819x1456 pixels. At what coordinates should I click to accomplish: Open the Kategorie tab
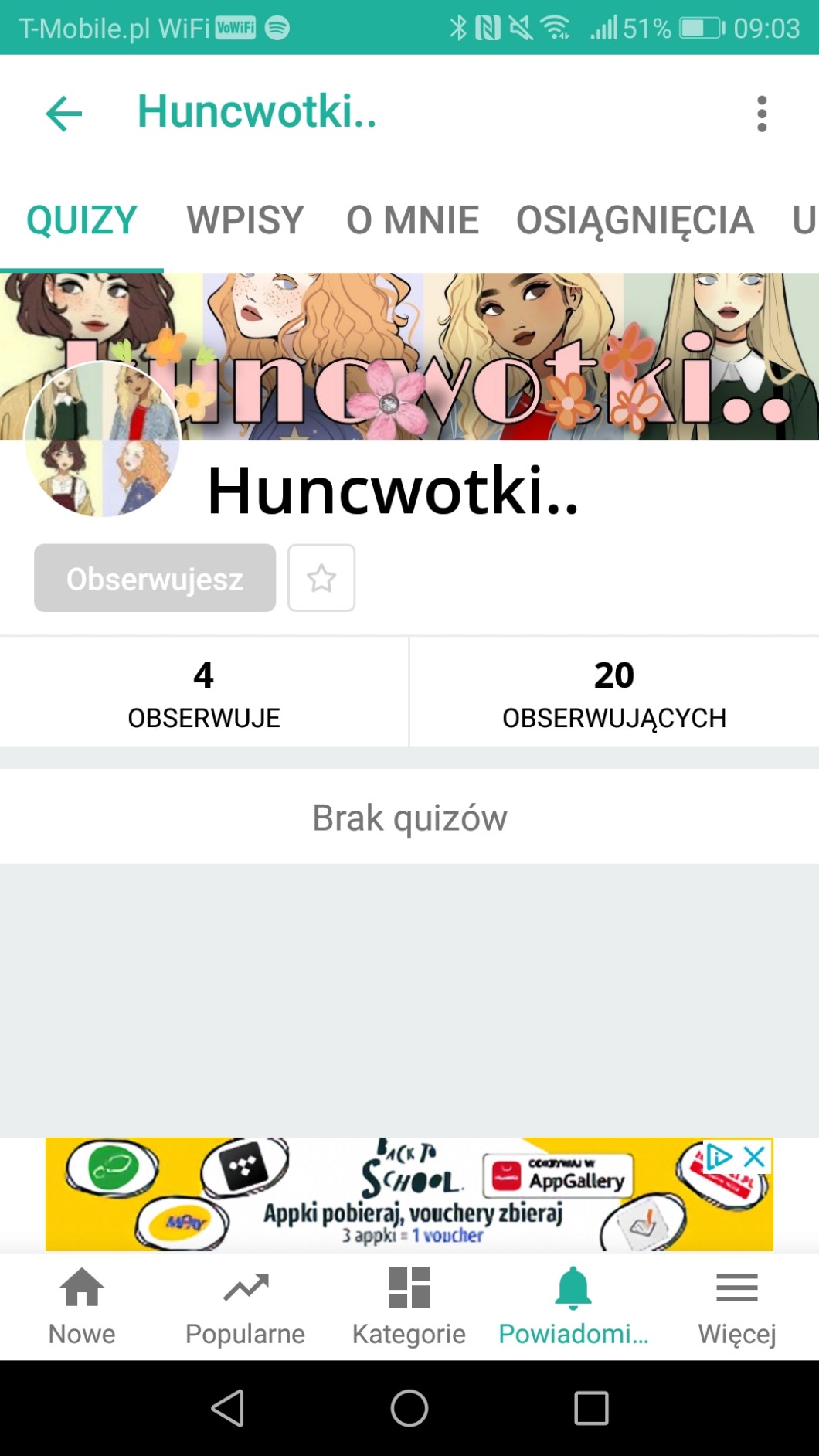click(409, 1306)
